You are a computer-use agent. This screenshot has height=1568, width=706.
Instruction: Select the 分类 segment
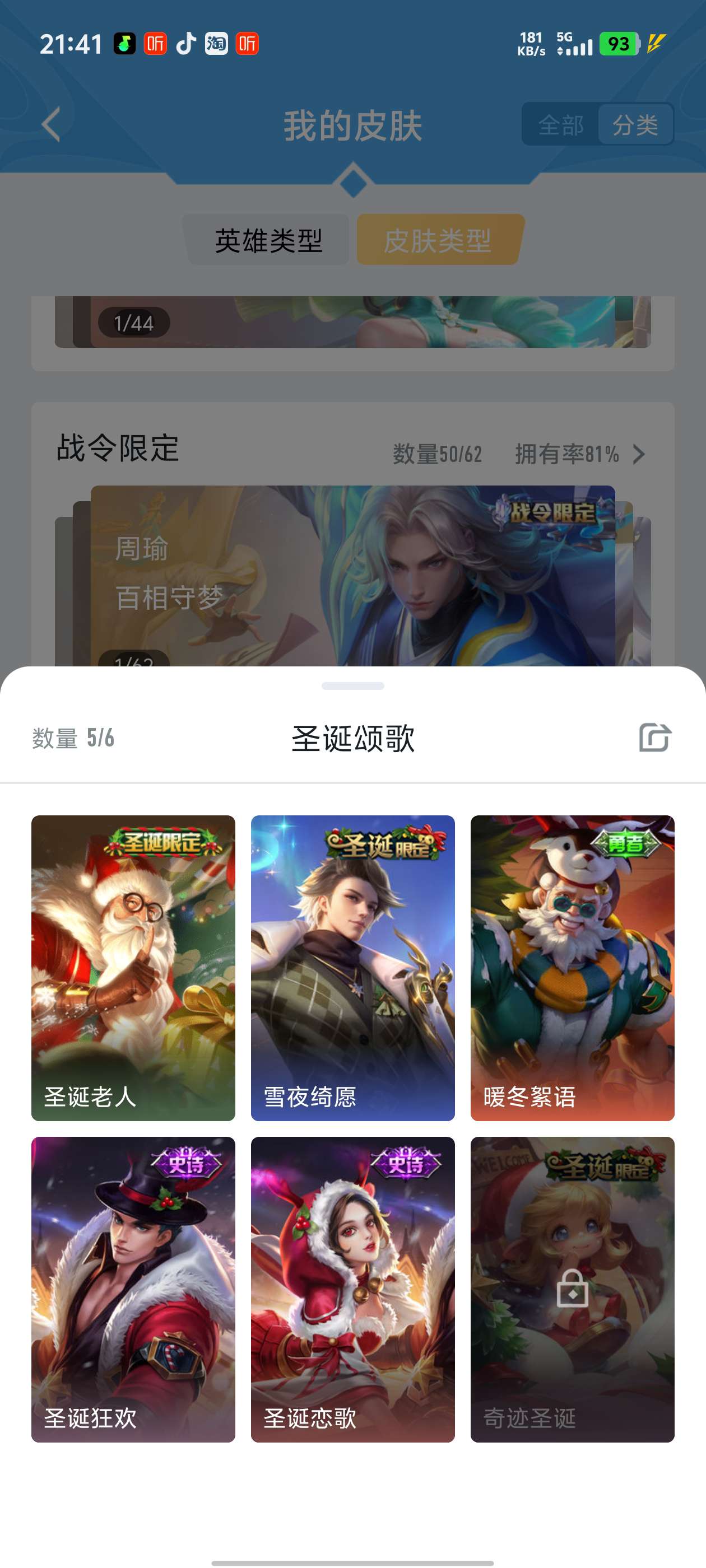coord(635,125)
